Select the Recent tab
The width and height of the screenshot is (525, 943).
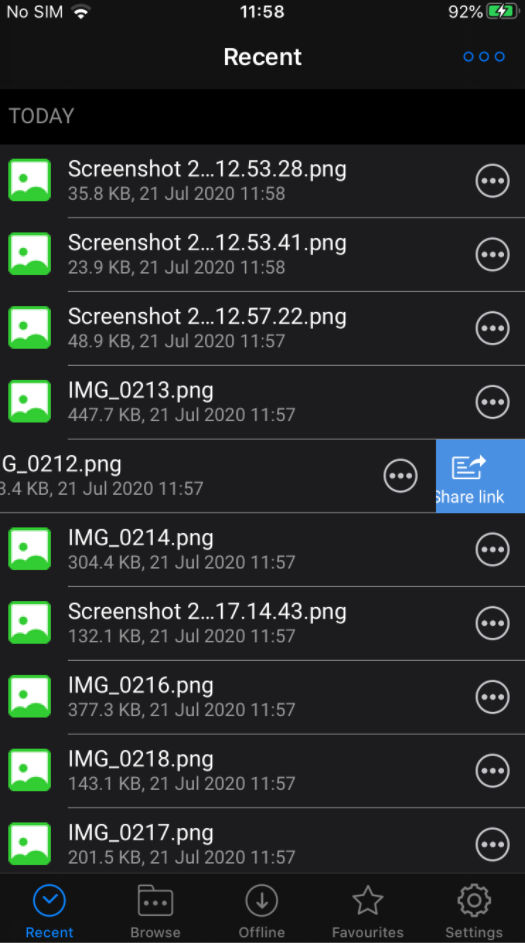(49, 911)
